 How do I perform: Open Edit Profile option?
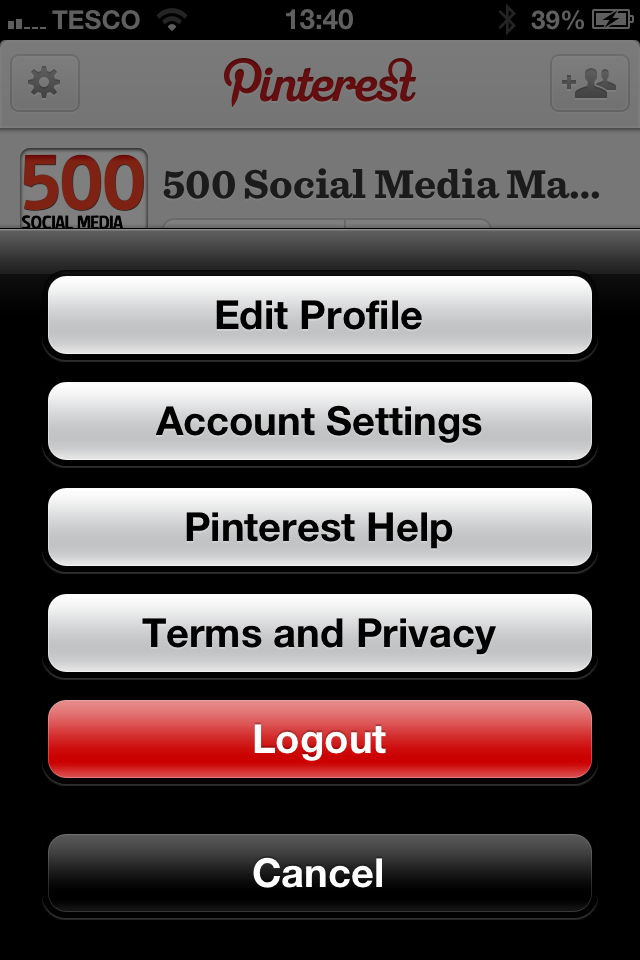point(320,316)
